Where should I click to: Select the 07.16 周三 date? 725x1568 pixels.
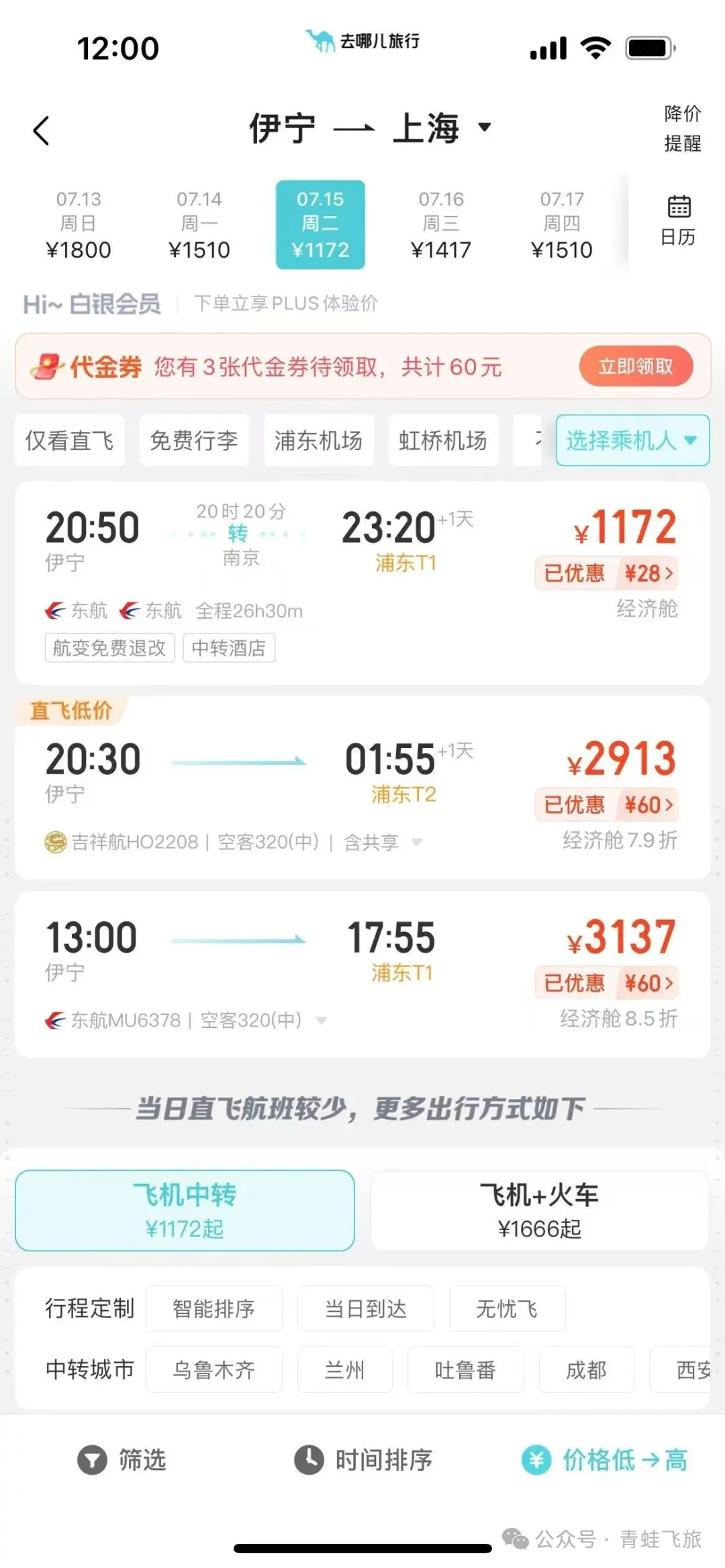point(441,225)
